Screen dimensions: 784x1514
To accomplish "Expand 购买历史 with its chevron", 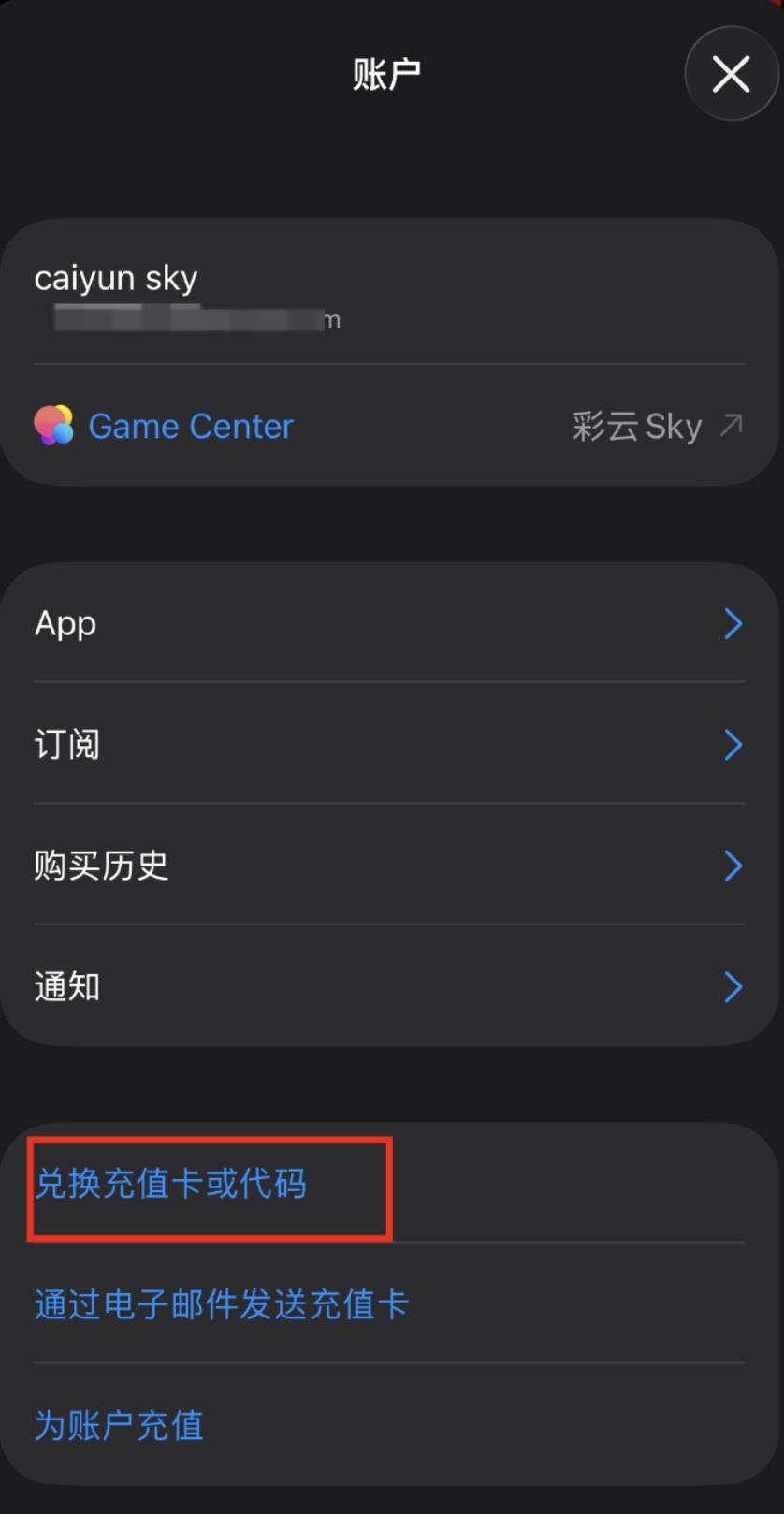I will click(x=733, y=866).
